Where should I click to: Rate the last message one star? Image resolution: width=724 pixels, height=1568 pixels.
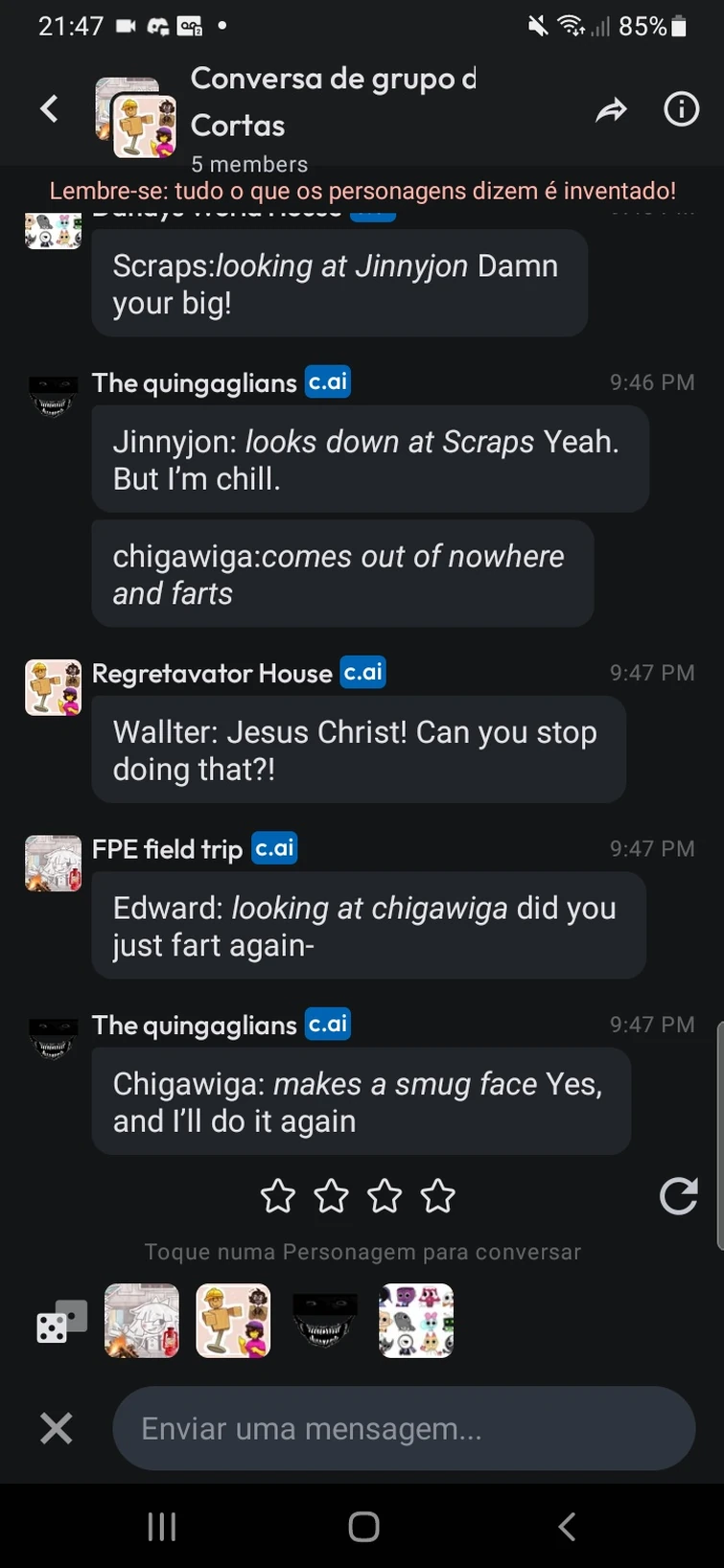pos(278,1195)
